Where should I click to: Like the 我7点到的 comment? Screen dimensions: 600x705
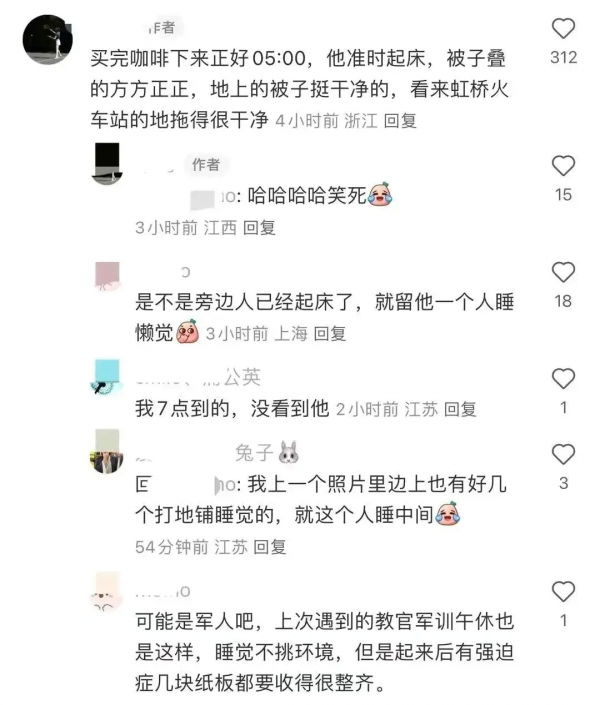[x=564, y=379]
